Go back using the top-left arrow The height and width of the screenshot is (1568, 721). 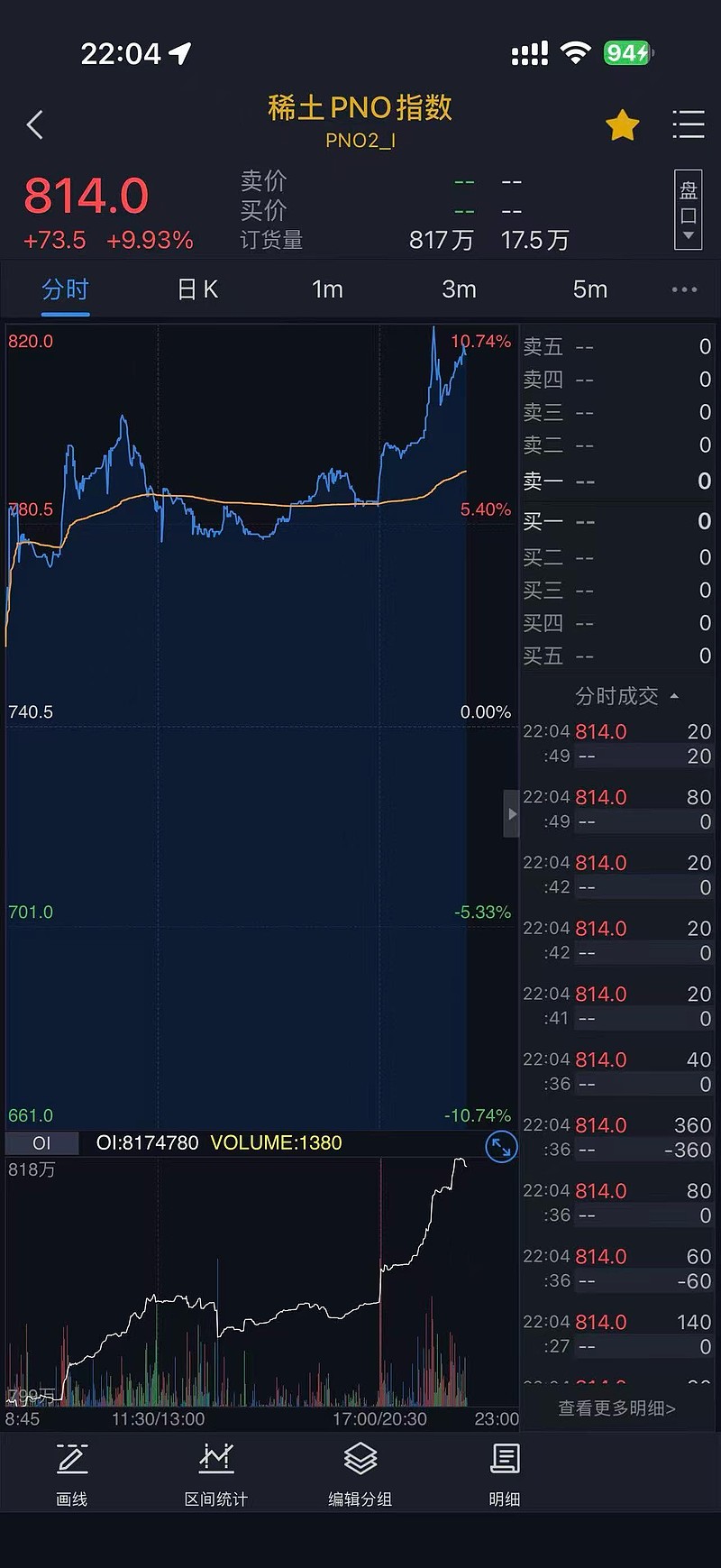(x=35, y=124)
